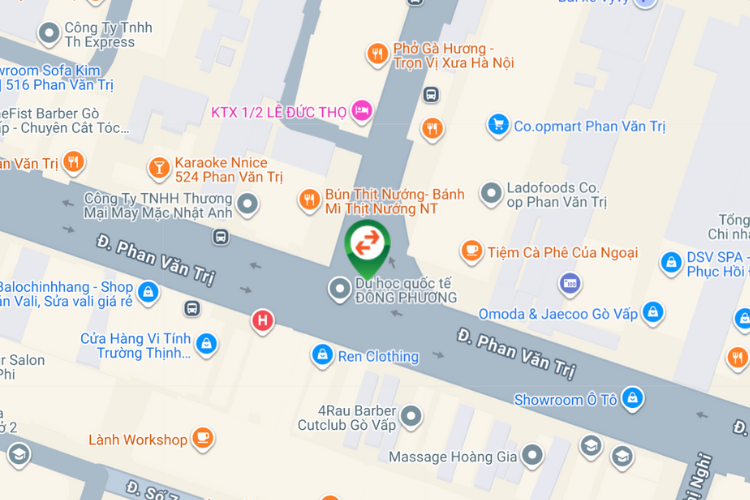750x500 pixels.
Task: Open Du học quốc tế Đông Phương marker
Action: [340, 289]
